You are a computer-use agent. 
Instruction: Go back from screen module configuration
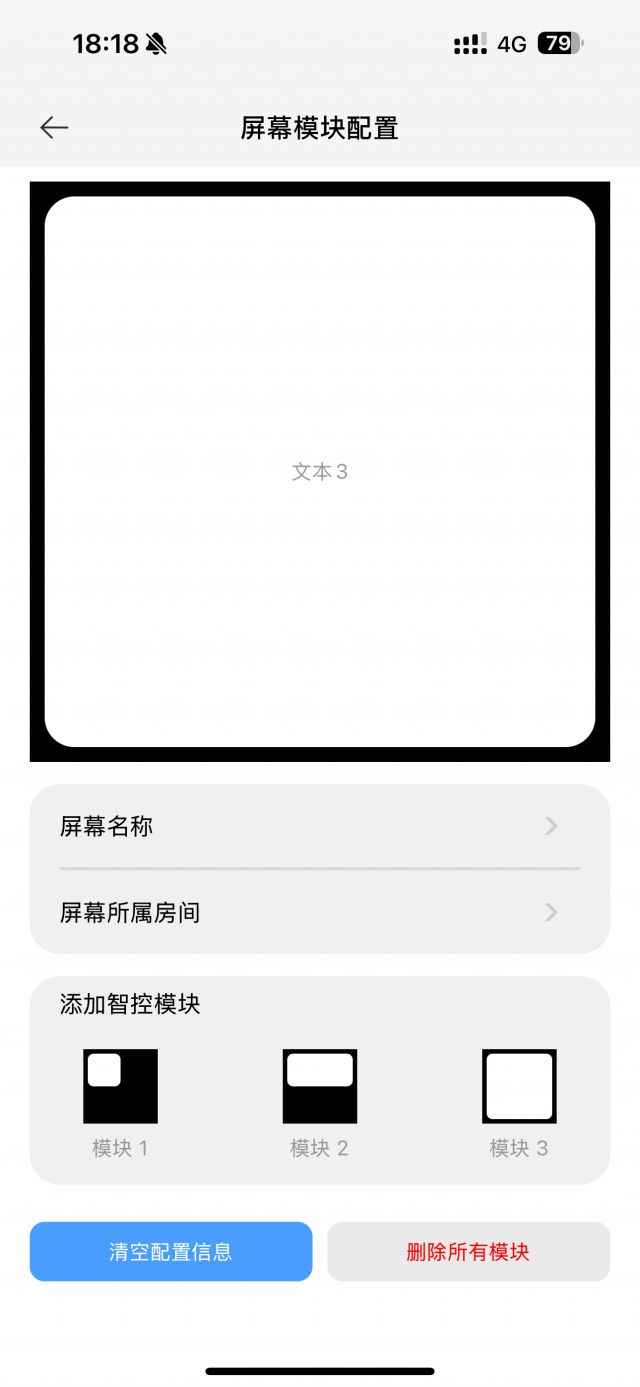pos(54,127)
